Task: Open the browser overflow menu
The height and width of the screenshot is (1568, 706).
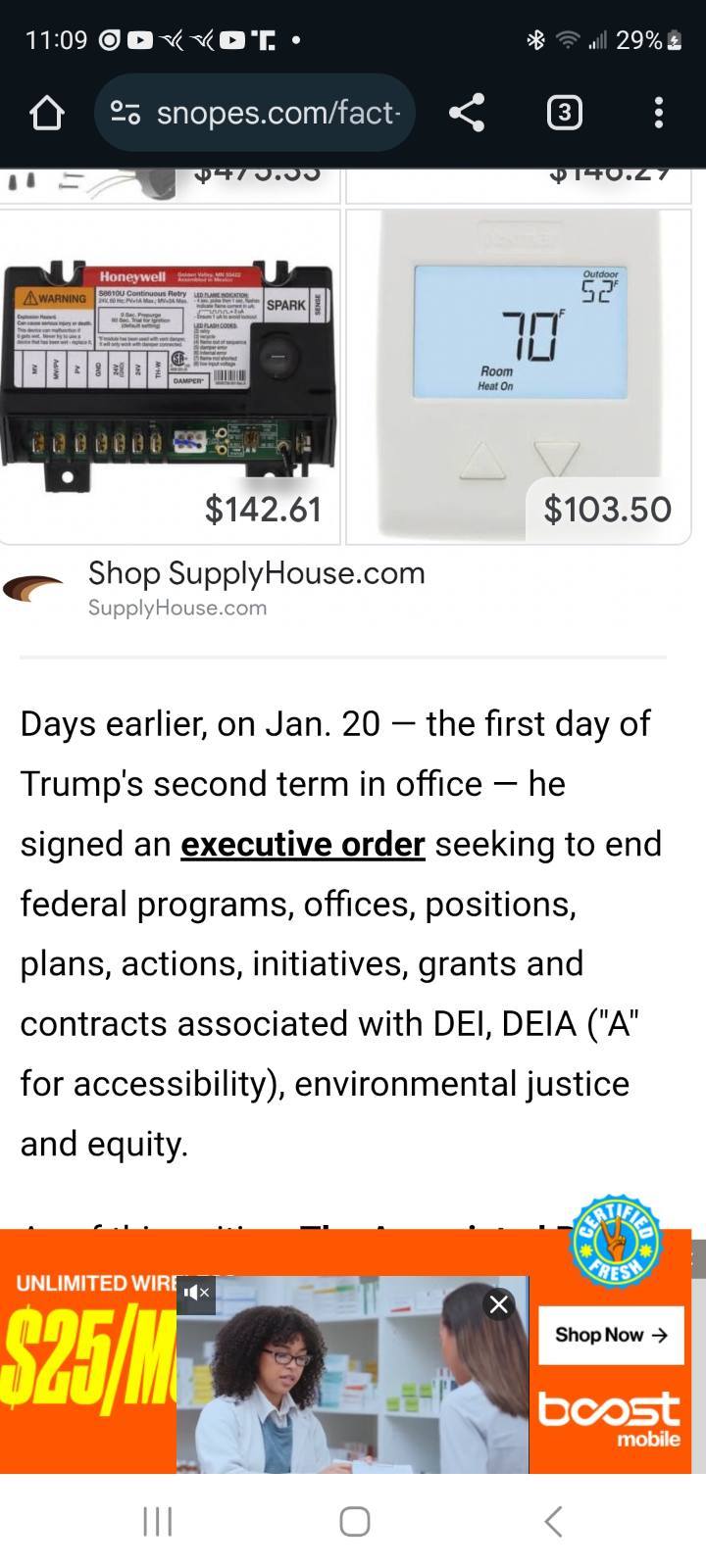Action: pyautogui.click(x=658, y=114)
